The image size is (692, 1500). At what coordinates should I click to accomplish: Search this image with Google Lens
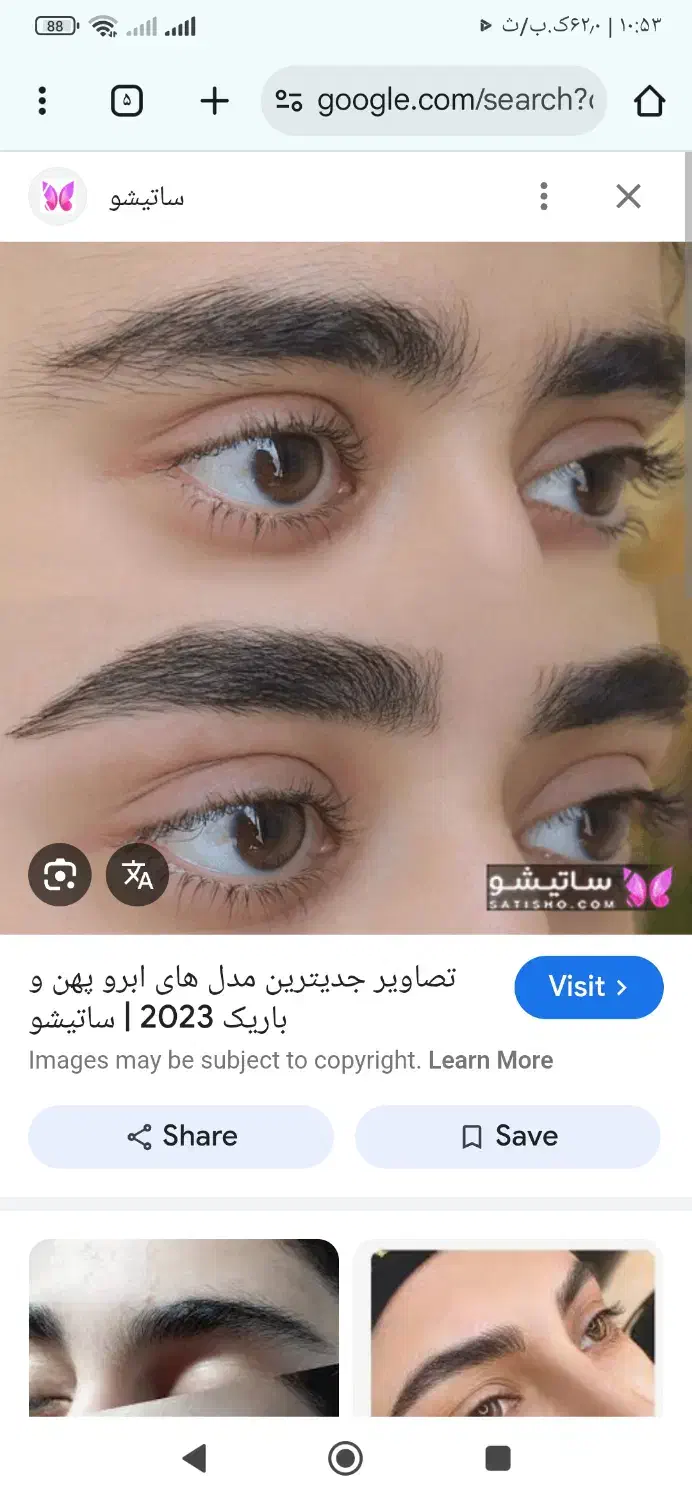point(60,875)
